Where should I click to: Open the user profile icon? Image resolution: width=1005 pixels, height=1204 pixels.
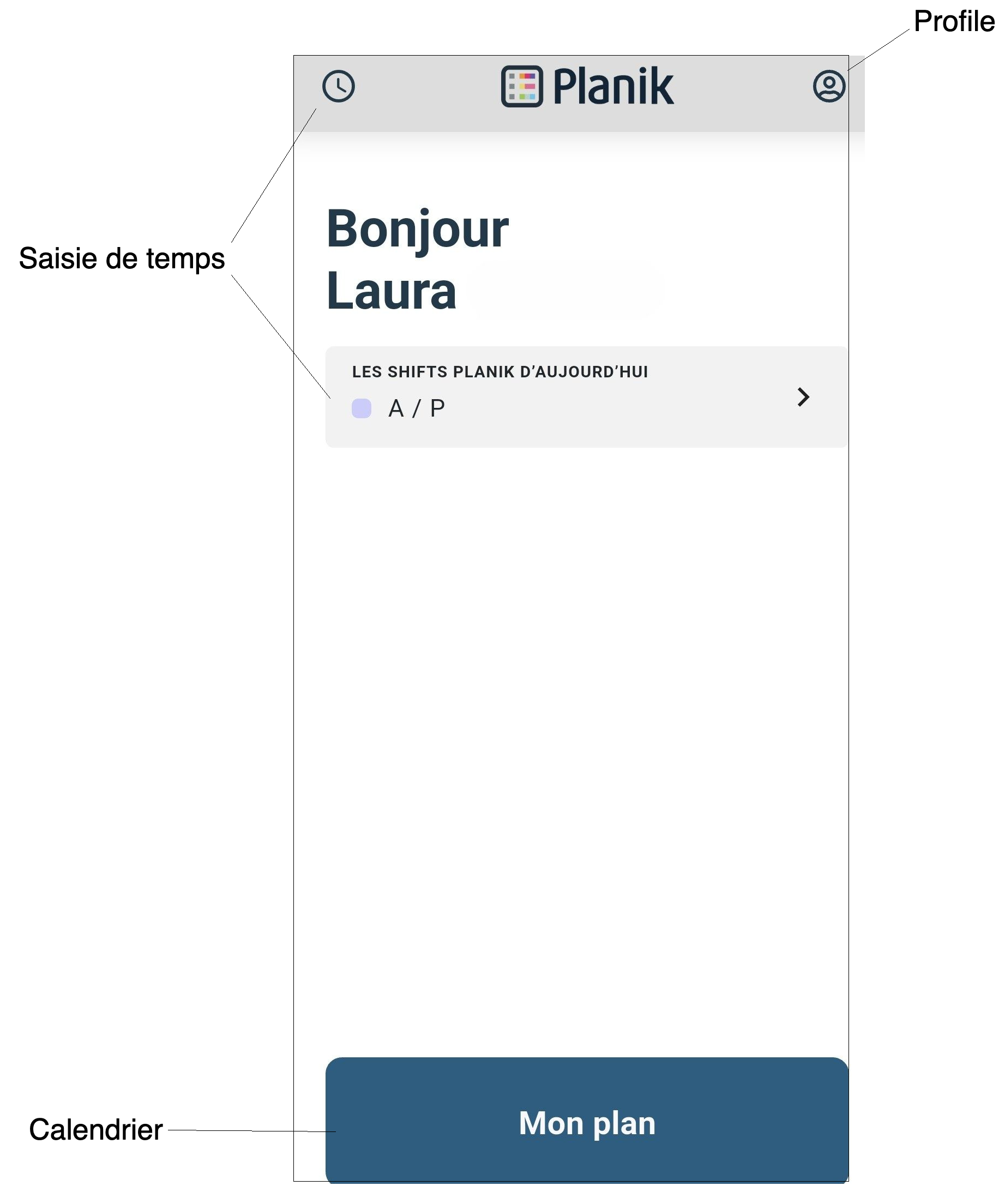click(828, 87)
